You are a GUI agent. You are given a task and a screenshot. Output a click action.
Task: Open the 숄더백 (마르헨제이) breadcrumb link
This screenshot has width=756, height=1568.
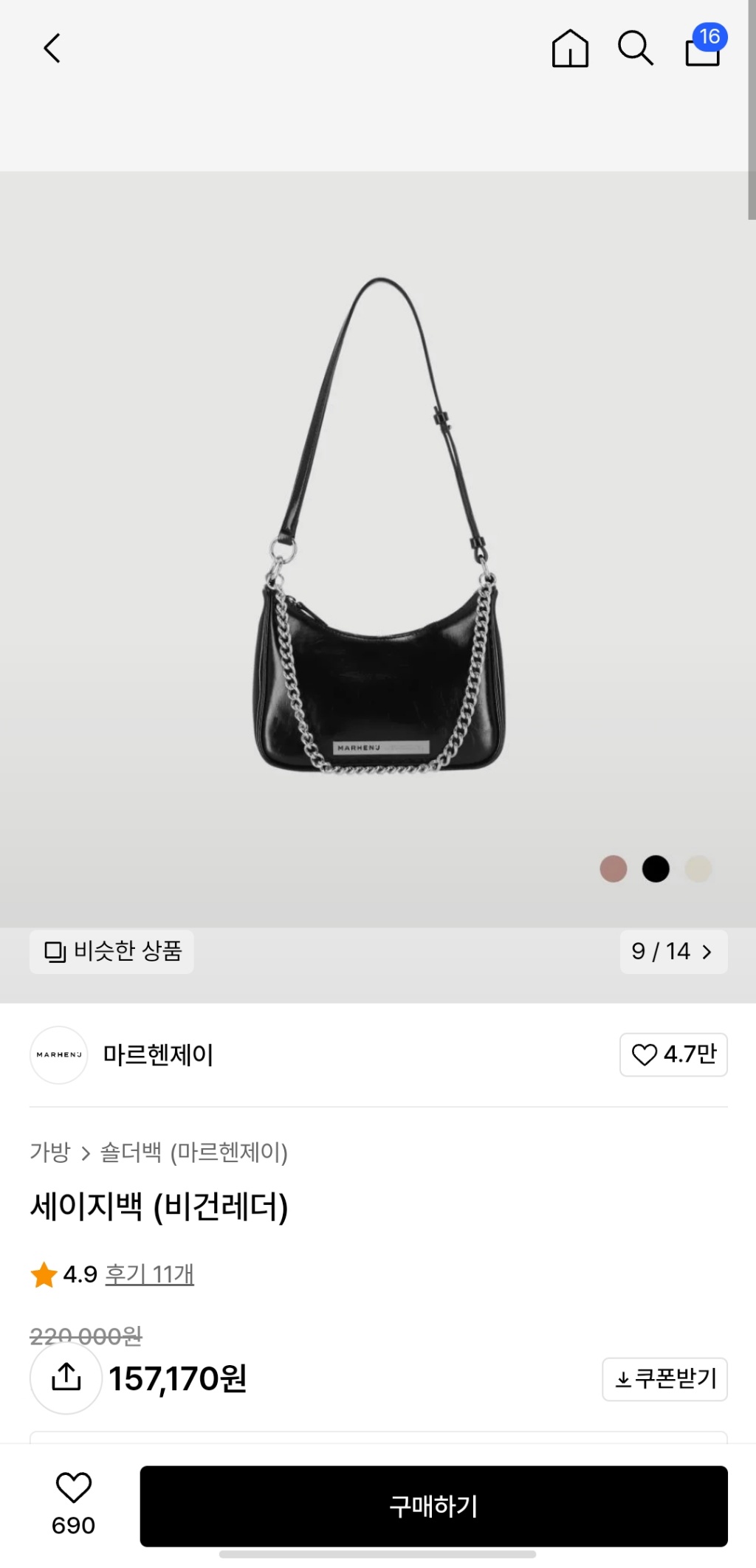pyautogui.click(x=193, y=1152)
